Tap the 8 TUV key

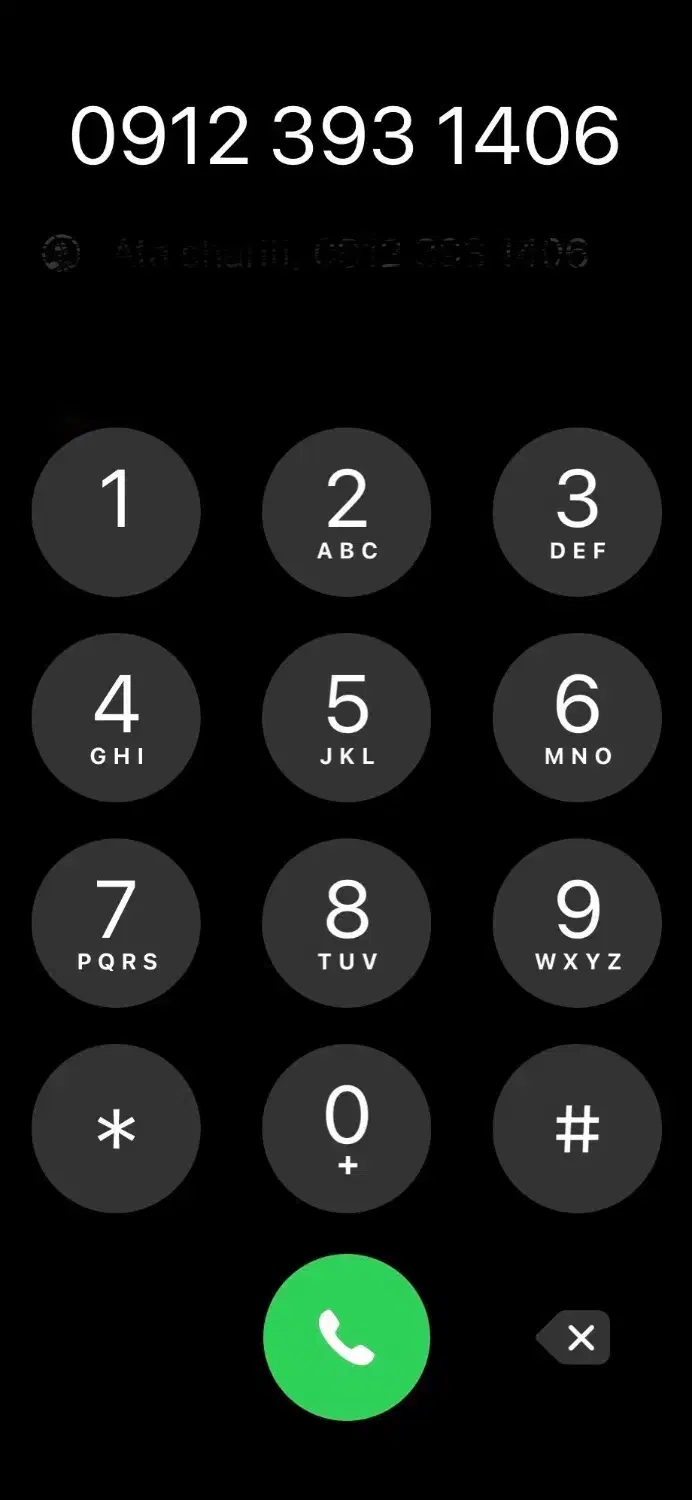tap(347, 922)
